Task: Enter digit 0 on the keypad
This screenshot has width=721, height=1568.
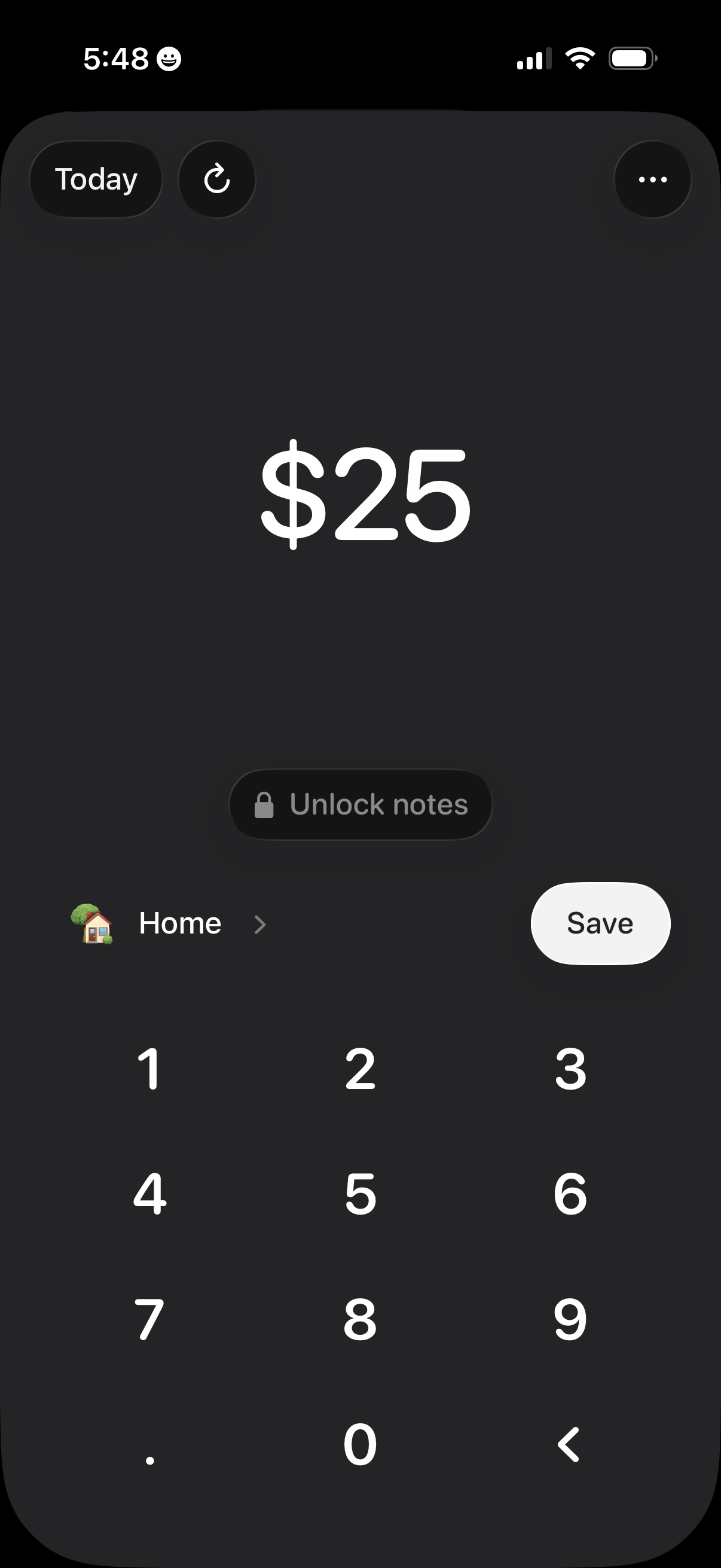Action: click(x=360, y=1444)
